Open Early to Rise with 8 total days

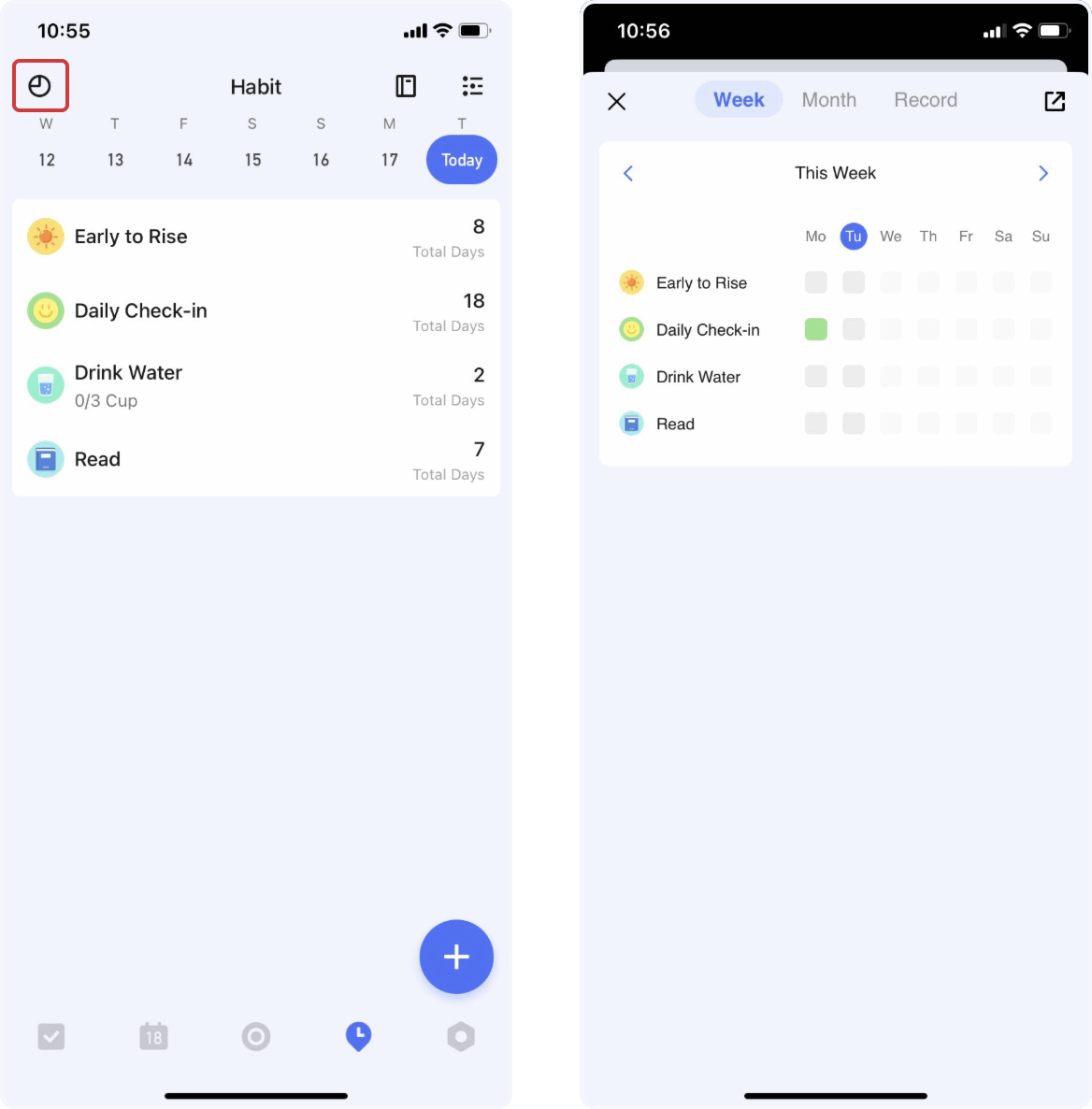255,238
